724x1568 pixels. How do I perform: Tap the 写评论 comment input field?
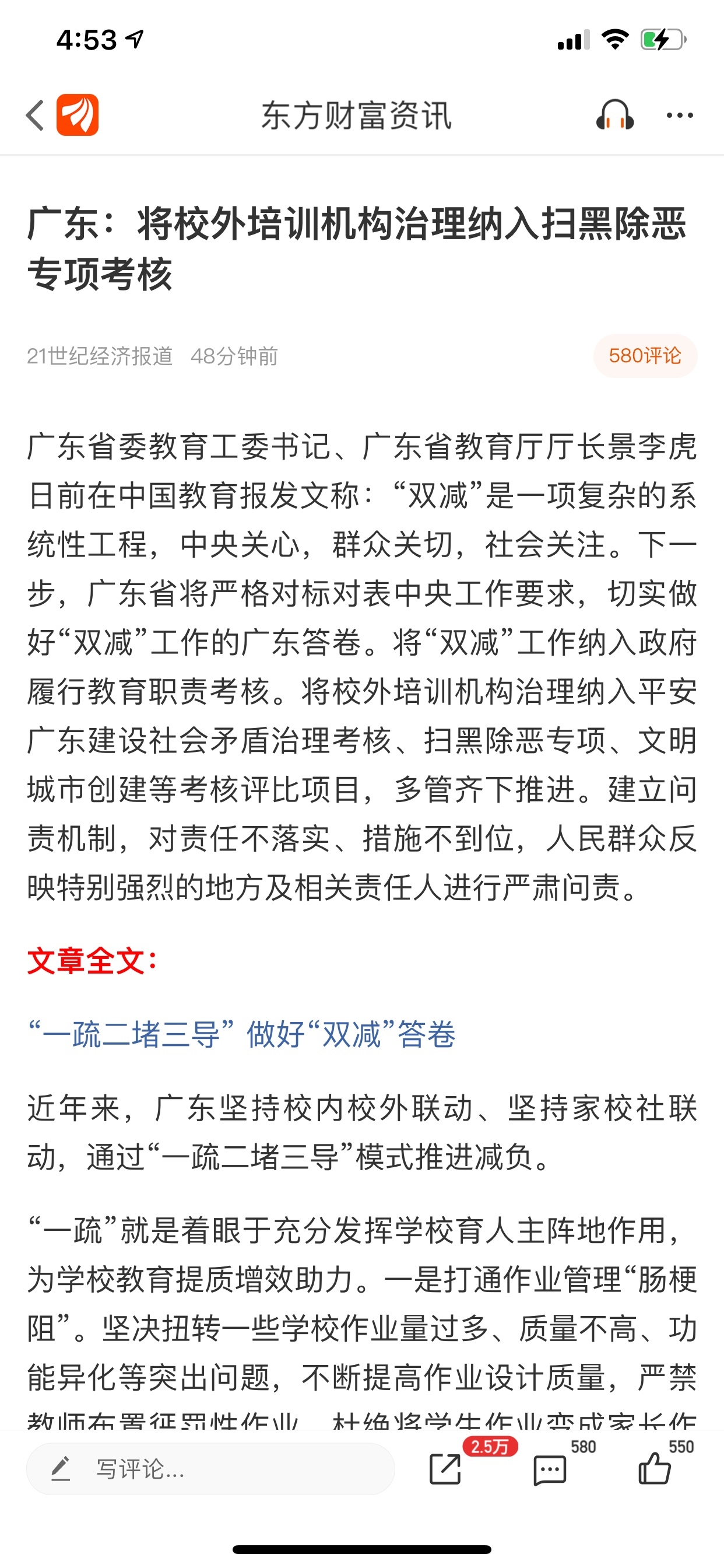[x=210, y=1469]
